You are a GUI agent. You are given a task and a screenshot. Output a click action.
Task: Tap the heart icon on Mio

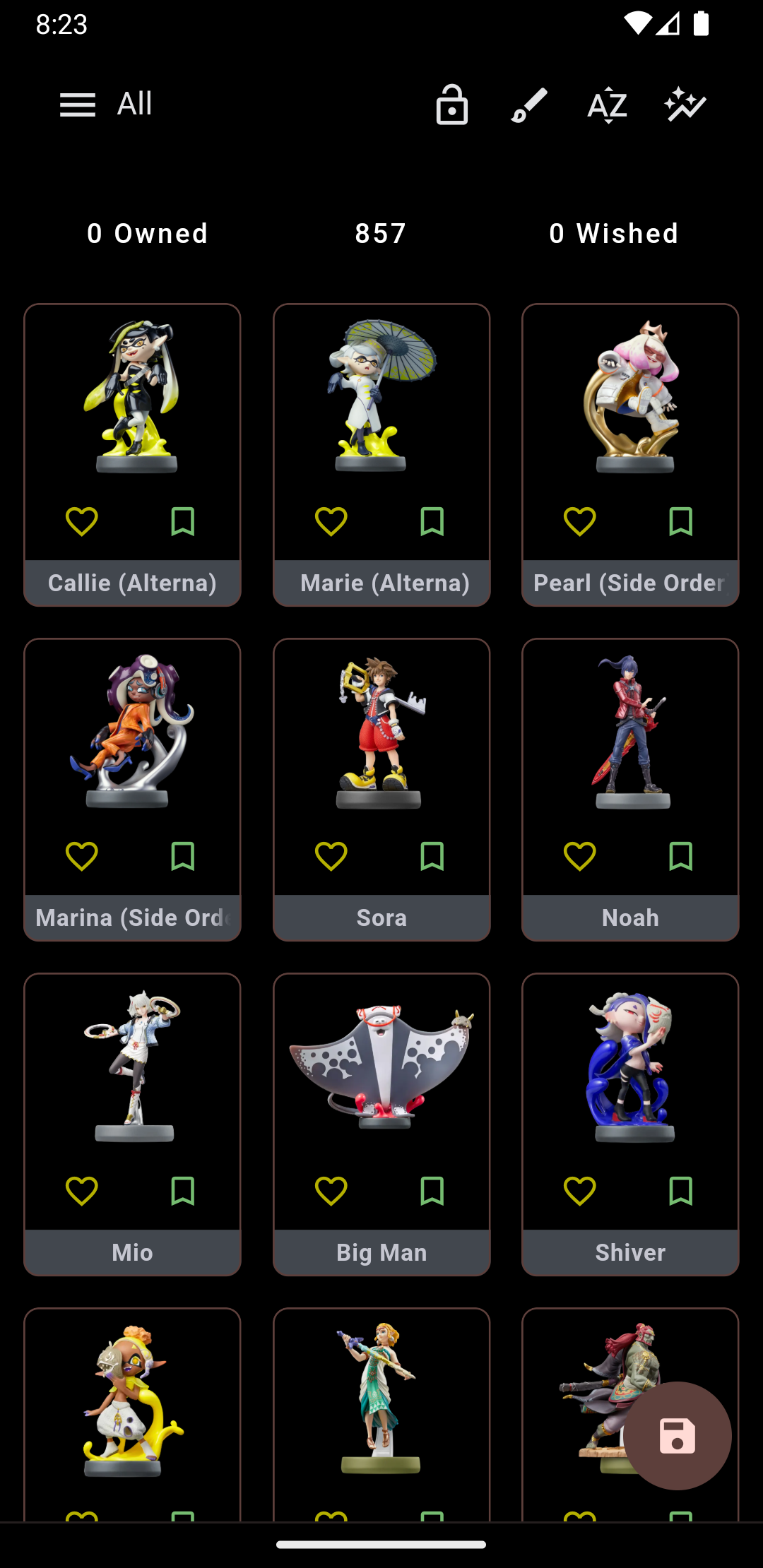pos(82,1192)
